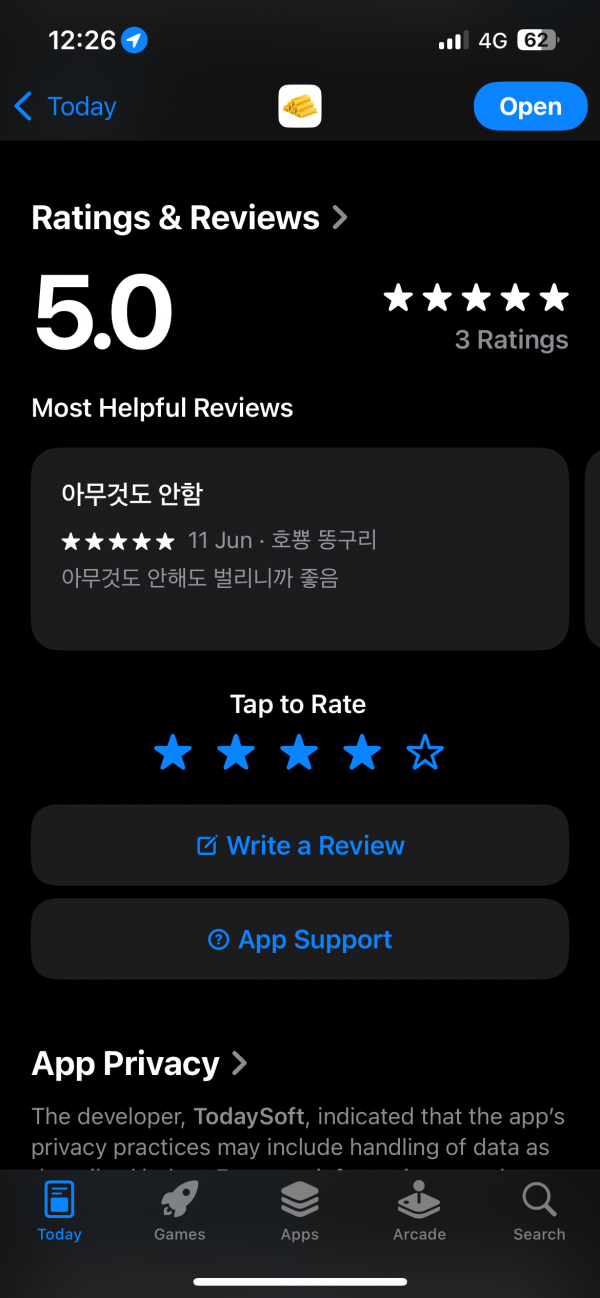Open the review by 호뽕 똥구리
This screenshot has height=1298, width=600.
point(300,549)
